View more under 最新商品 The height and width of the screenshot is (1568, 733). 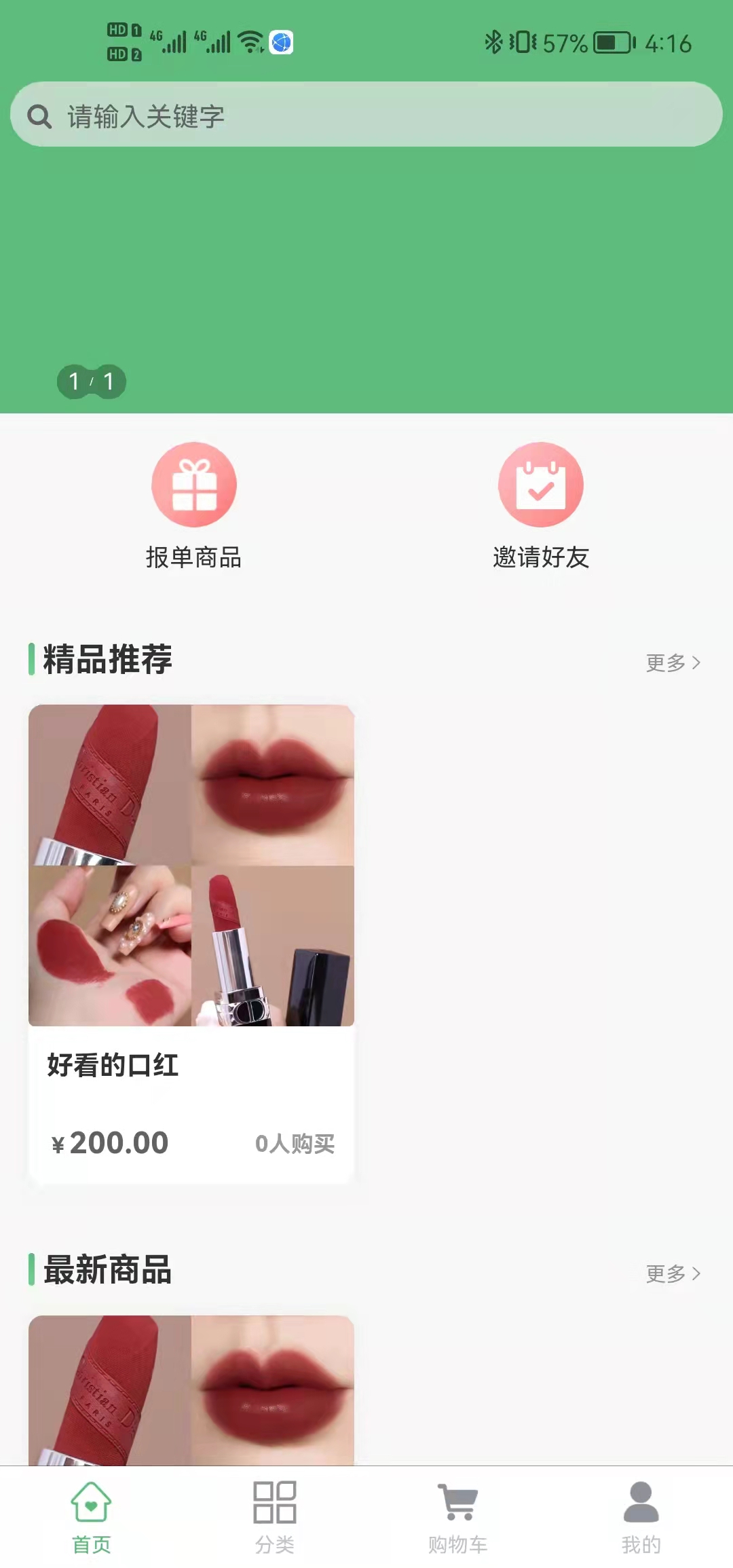tap(673, 1273)
